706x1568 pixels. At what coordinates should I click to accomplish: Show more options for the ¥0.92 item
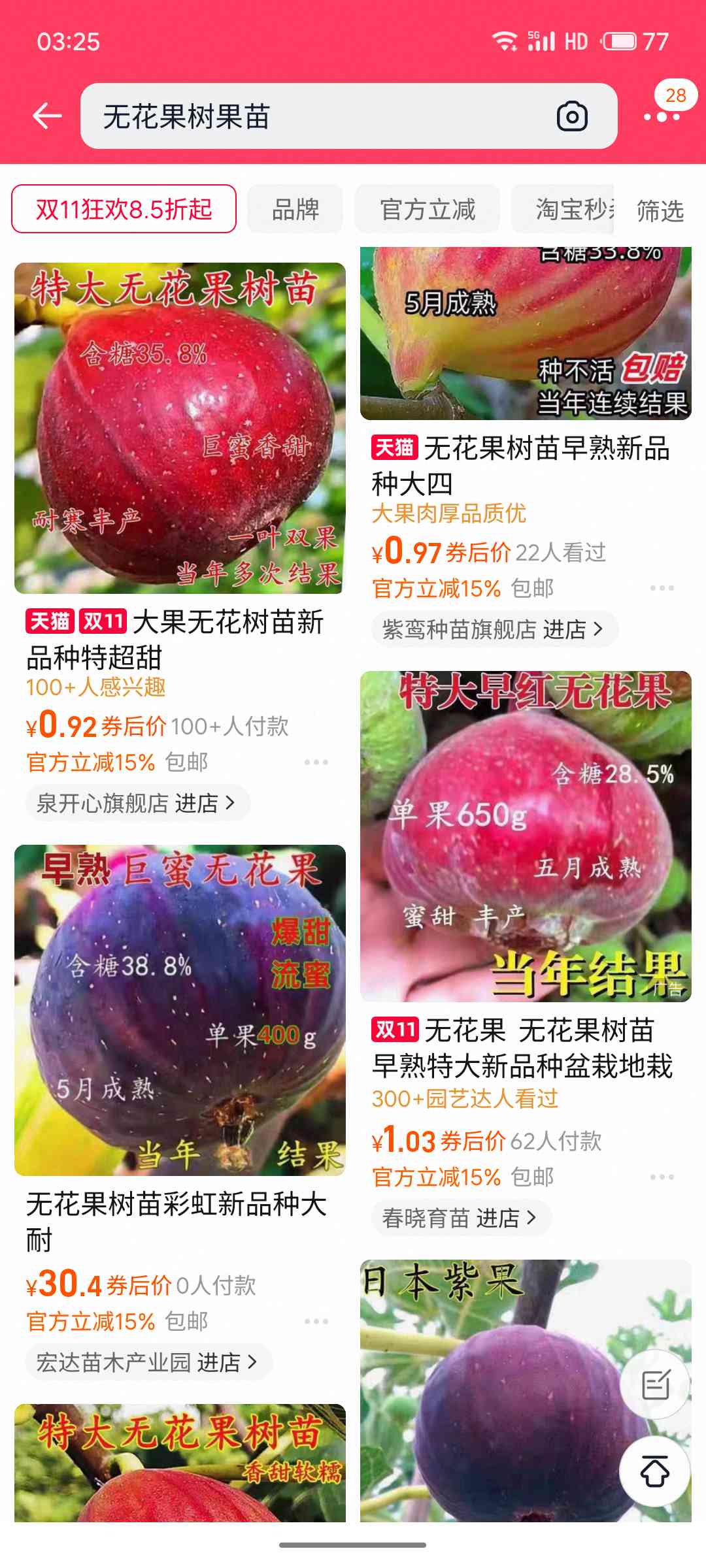pos(316,762)
